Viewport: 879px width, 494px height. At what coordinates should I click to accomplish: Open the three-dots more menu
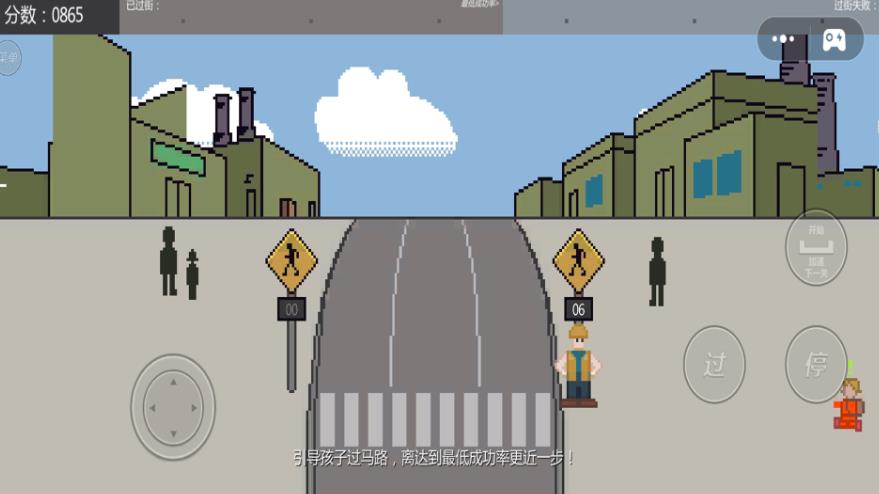[783, 39]
